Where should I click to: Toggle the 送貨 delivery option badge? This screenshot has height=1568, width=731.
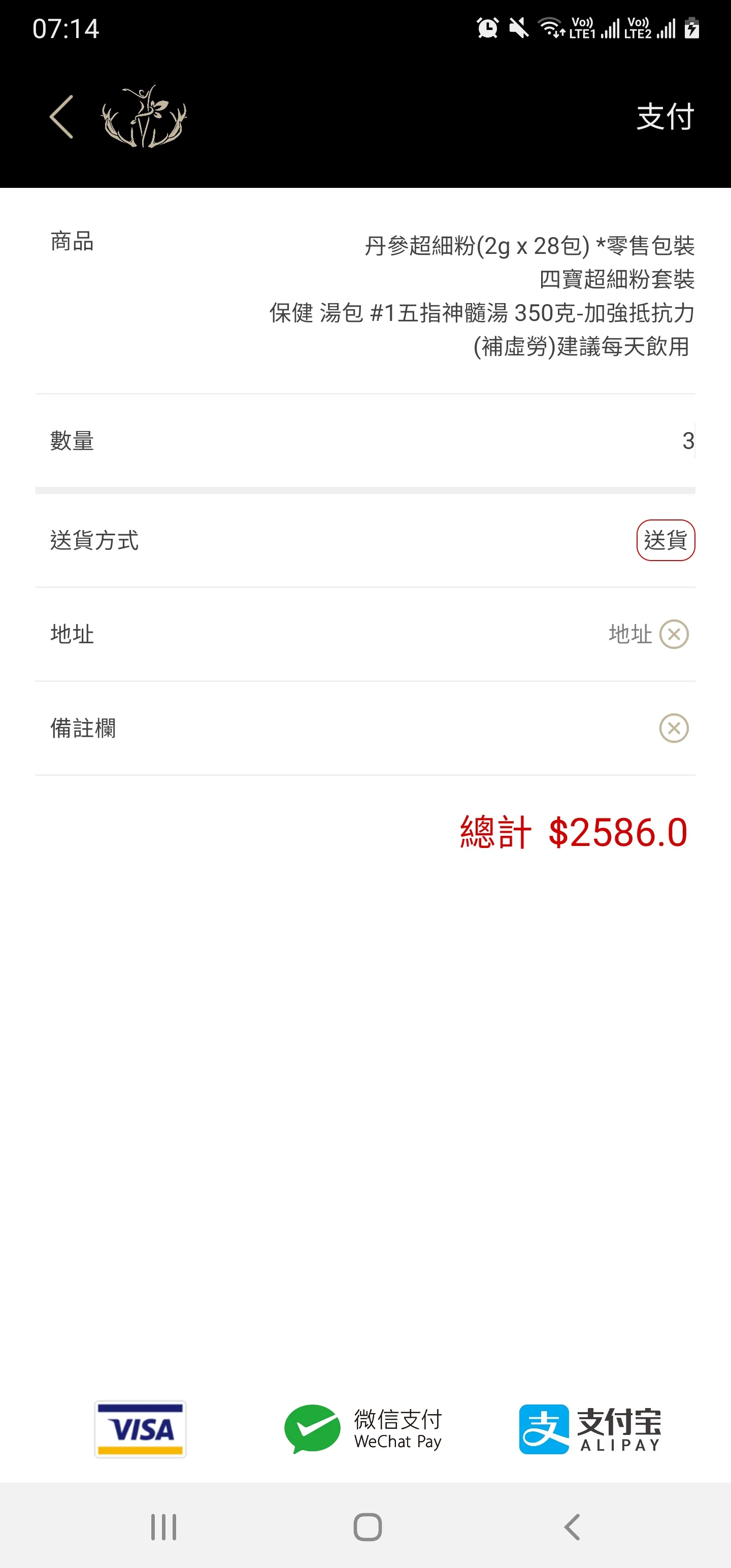click(666, 540)
